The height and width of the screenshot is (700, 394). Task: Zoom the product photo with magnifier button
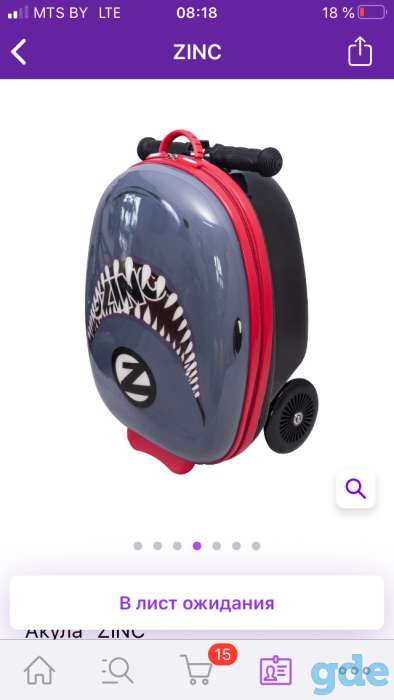pos(356,489)
